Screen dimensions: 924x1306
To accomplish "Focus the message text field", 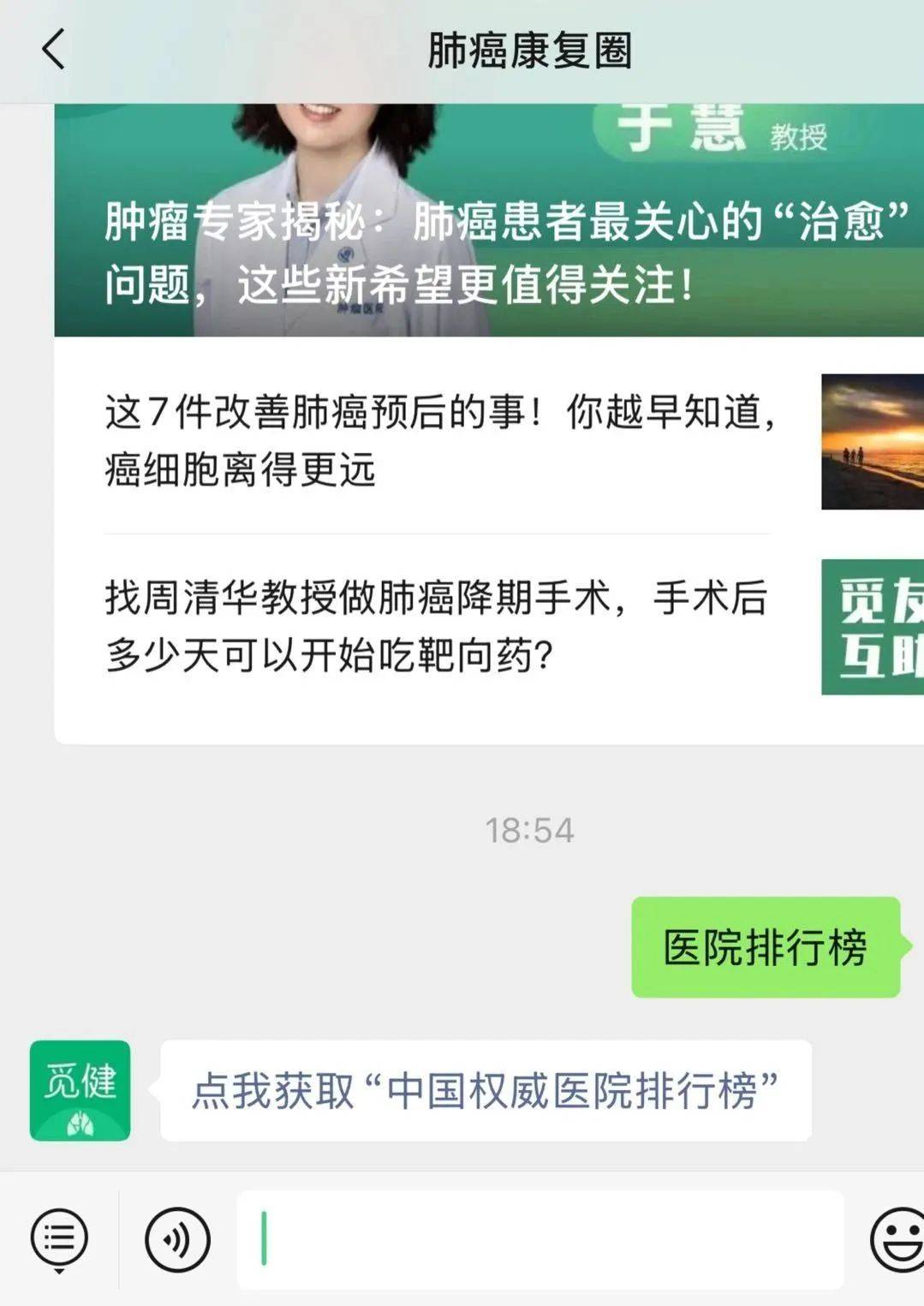I will (x=539, y=1238).
